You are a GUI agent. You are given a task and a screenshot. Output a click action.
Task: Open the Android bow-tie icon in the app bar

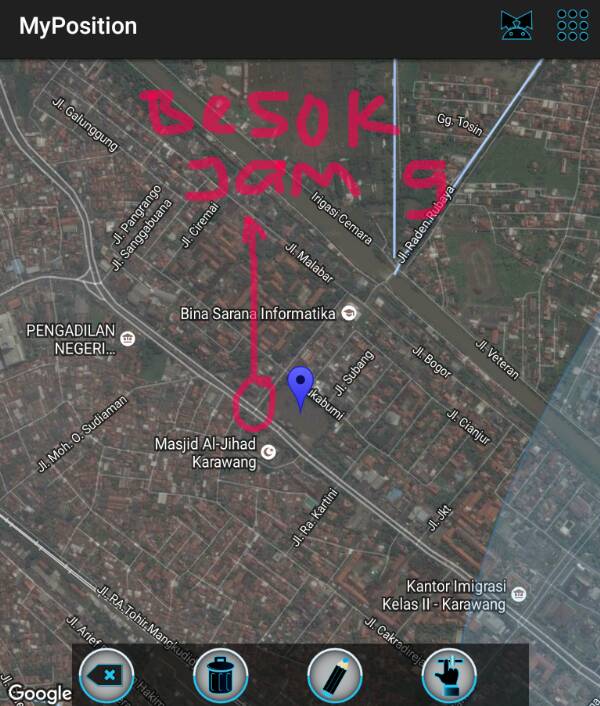tap(516, 26)
